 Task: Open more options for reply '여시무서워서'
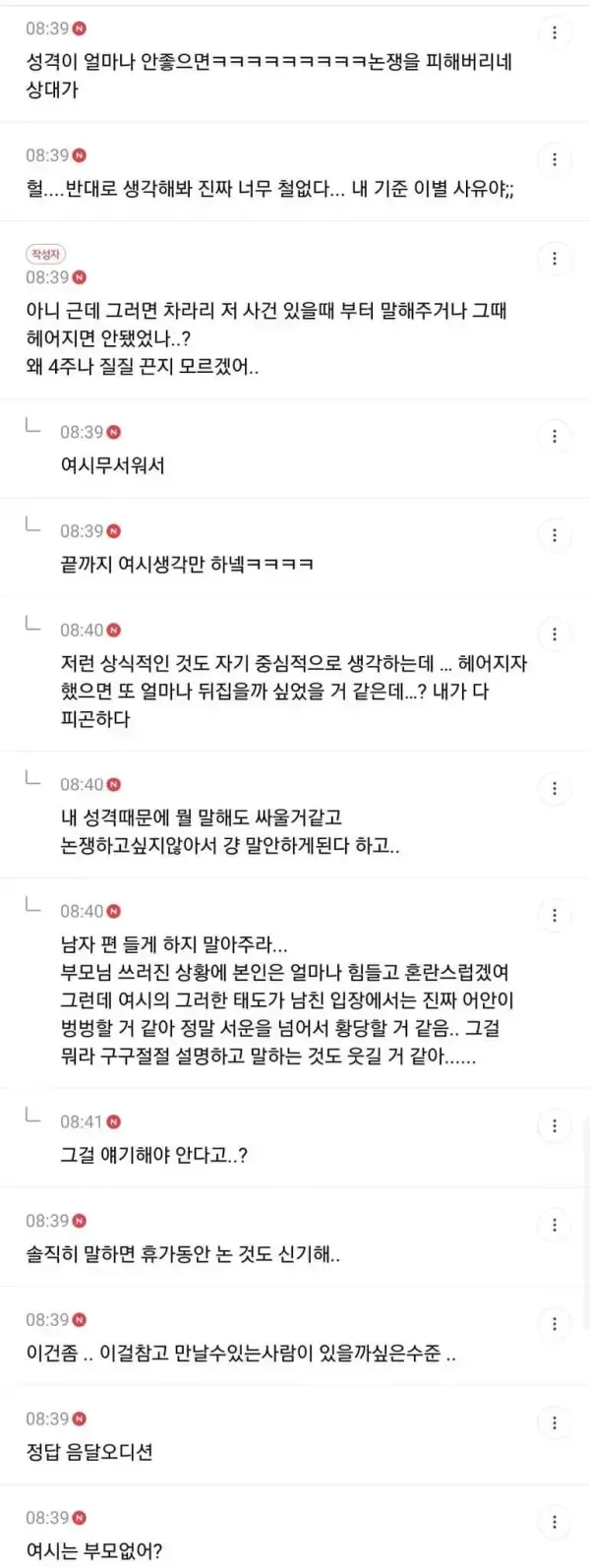(555, 436)
